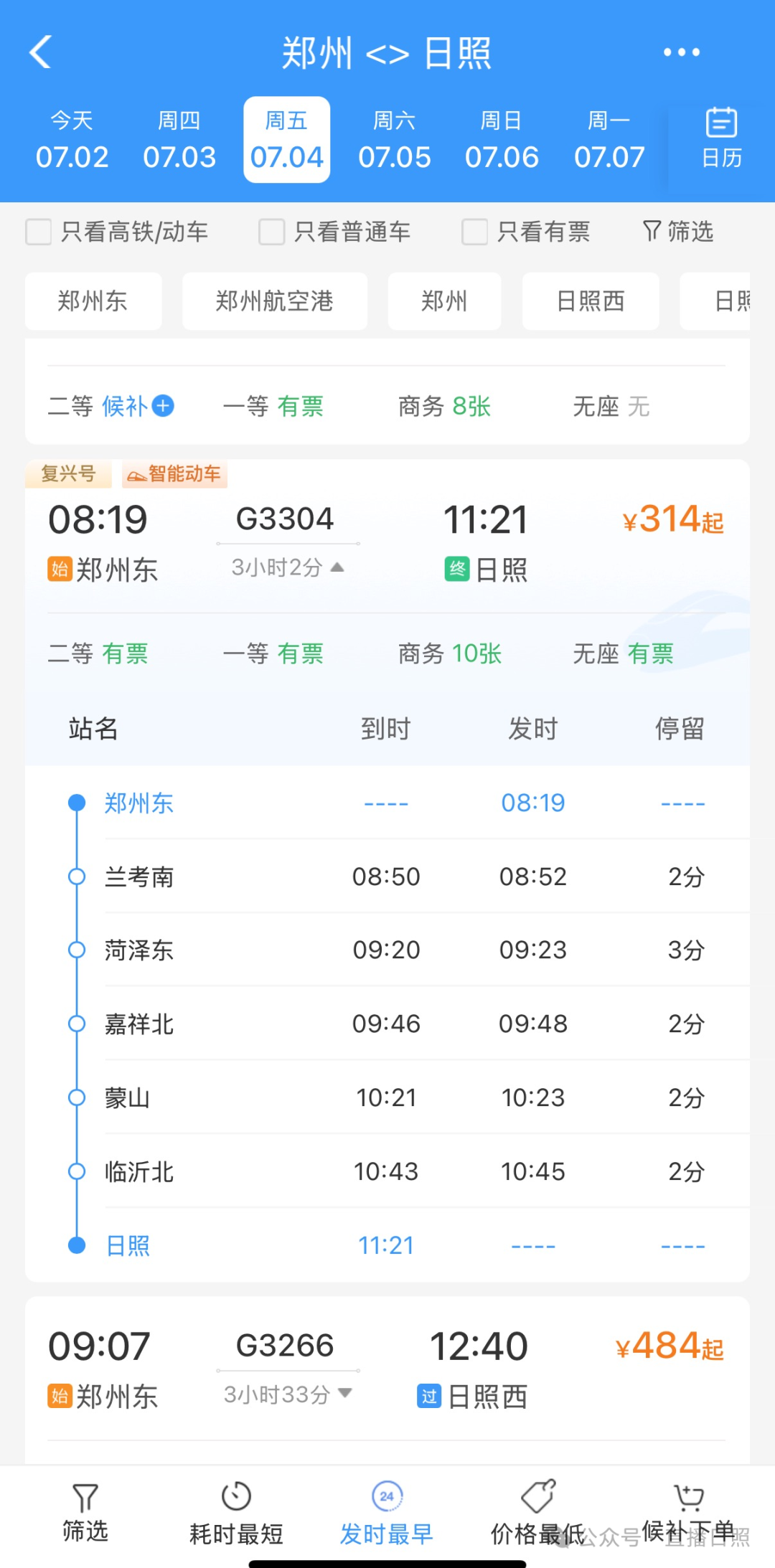This screenshot has width=775, height=1568.
Task: Tick the 只看有票 checkbox
Action: [x=474, y=232]
